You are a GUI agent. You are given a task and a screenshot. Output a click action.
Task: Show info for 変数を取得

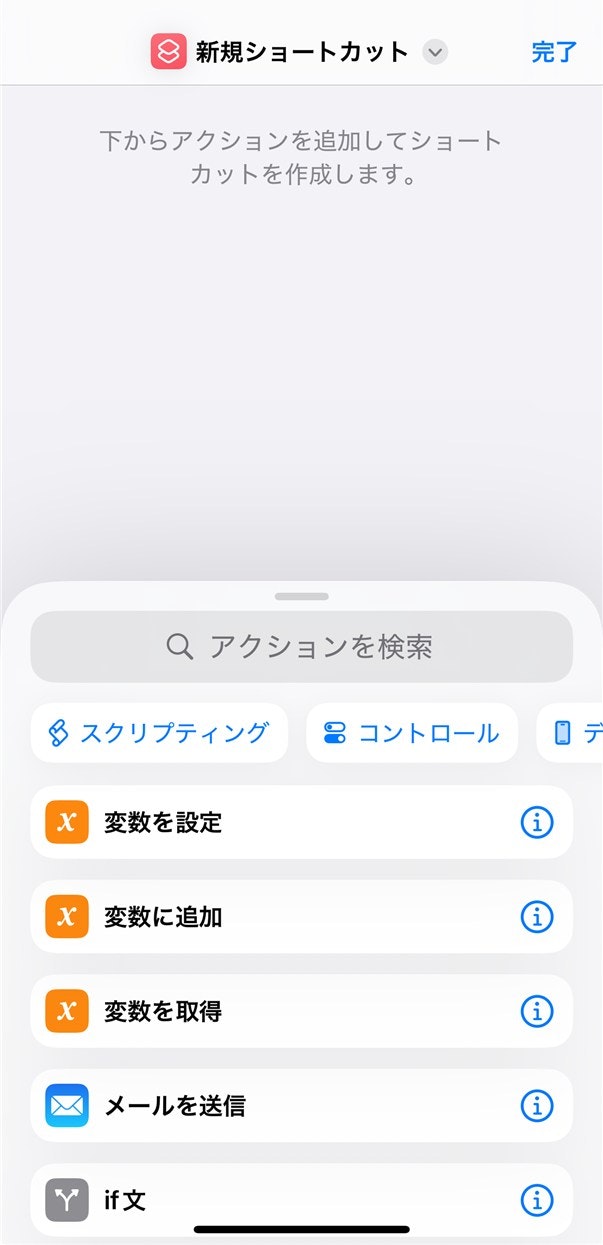pos(537,1011)
